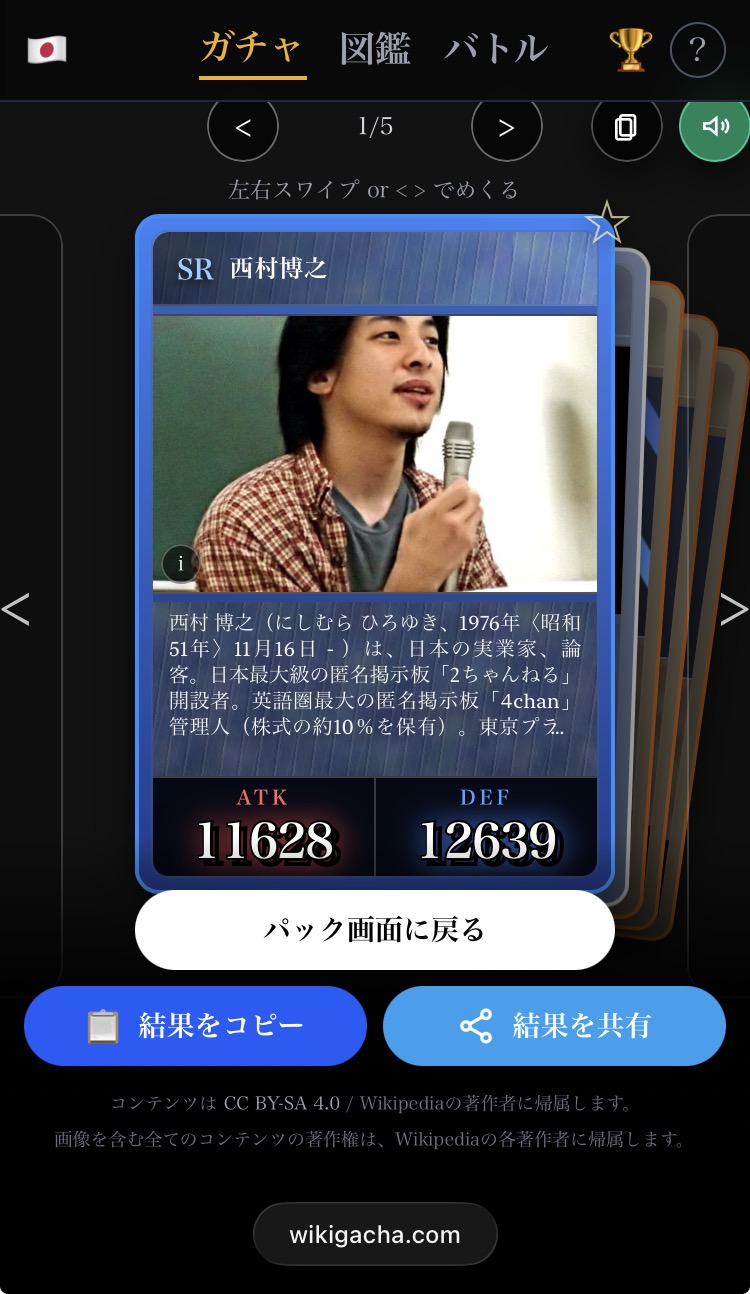This screenshot has height=1294, width=750.
Task: Tap the left edge arrow
Action: click(16, 609)
